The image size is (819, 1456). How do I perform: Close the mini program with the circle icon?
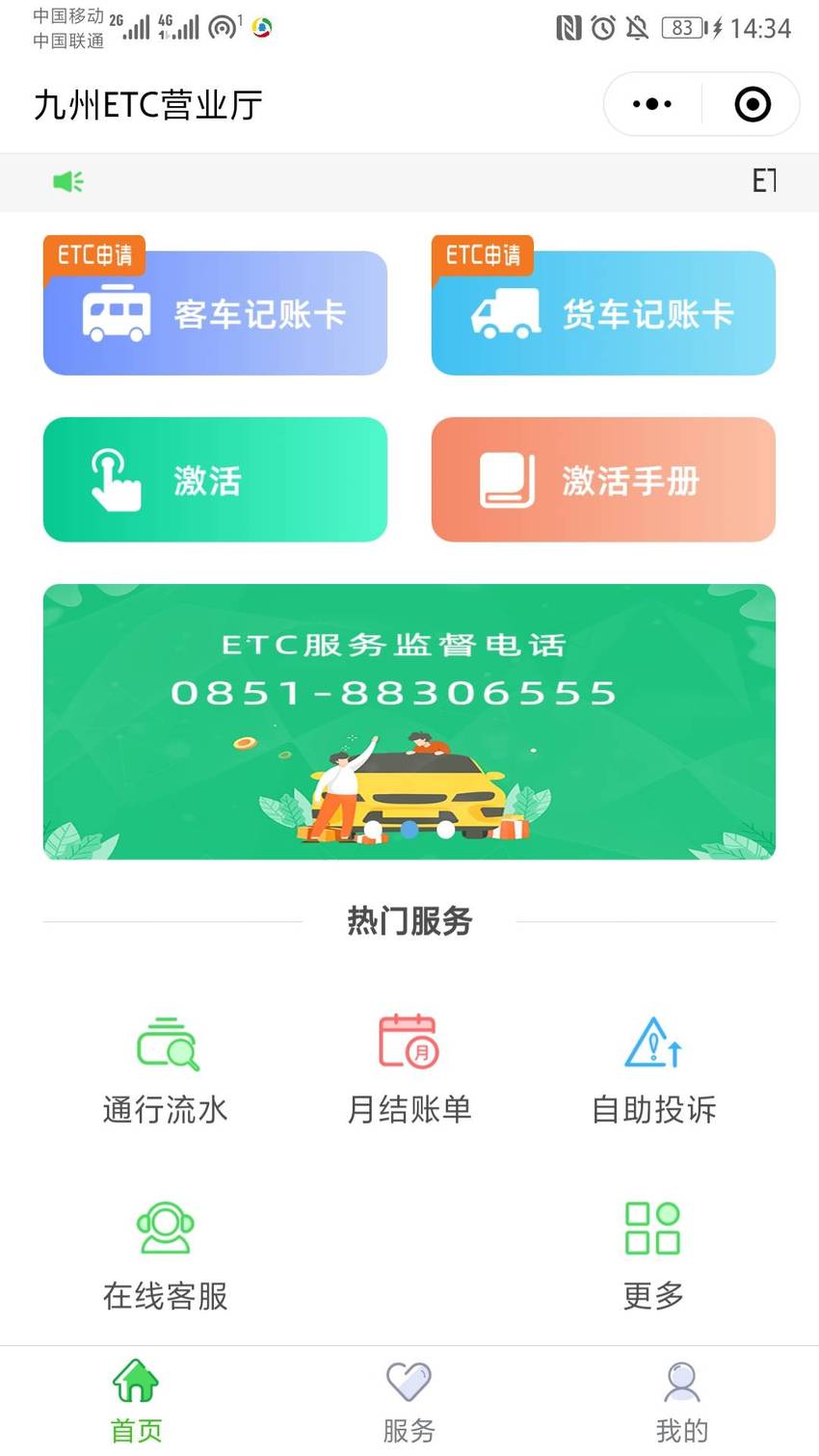[x=753, y=104]
